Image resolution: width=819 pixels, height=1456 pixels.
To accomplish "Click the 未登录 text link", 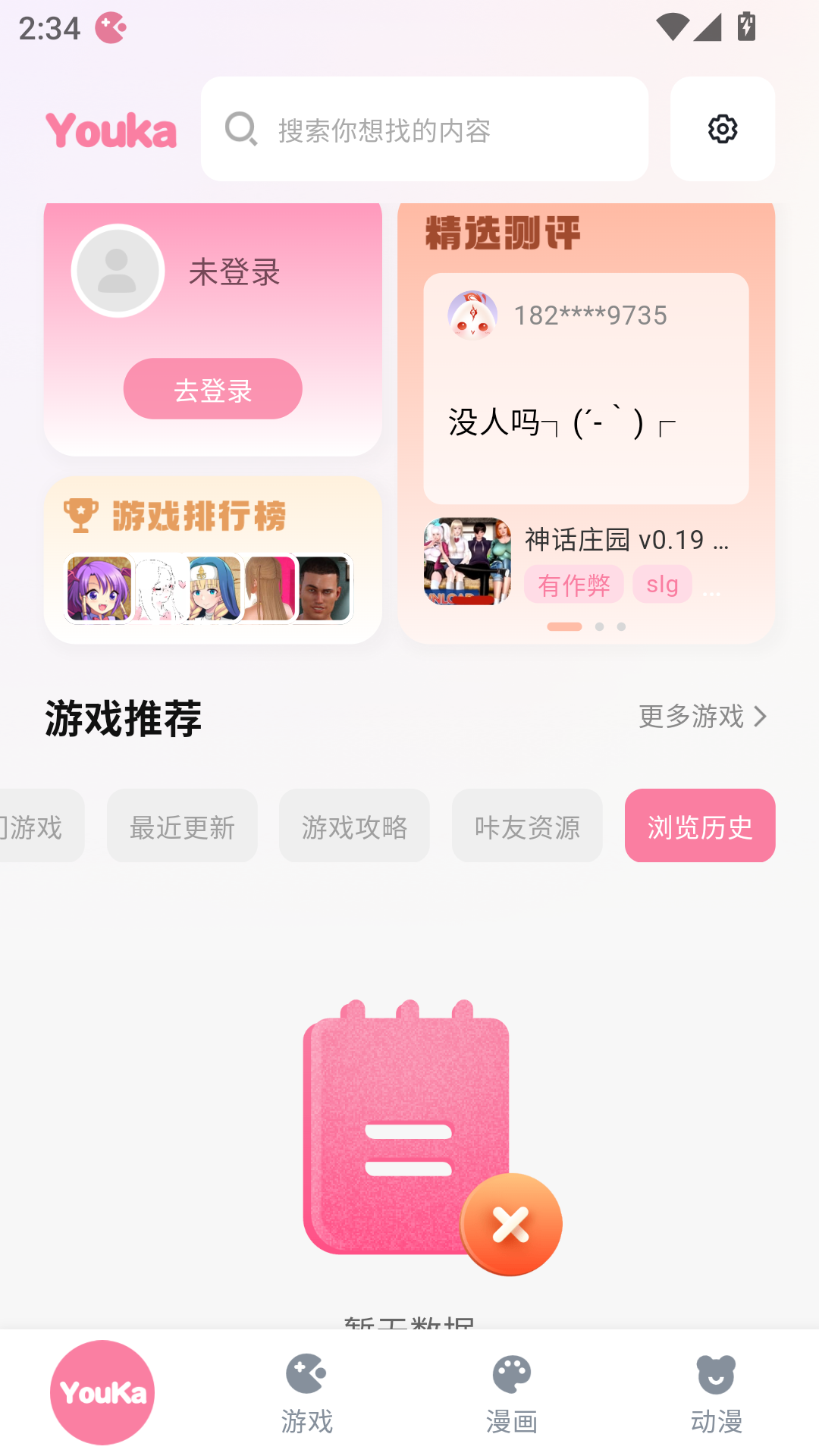I will tap(234, 271).
